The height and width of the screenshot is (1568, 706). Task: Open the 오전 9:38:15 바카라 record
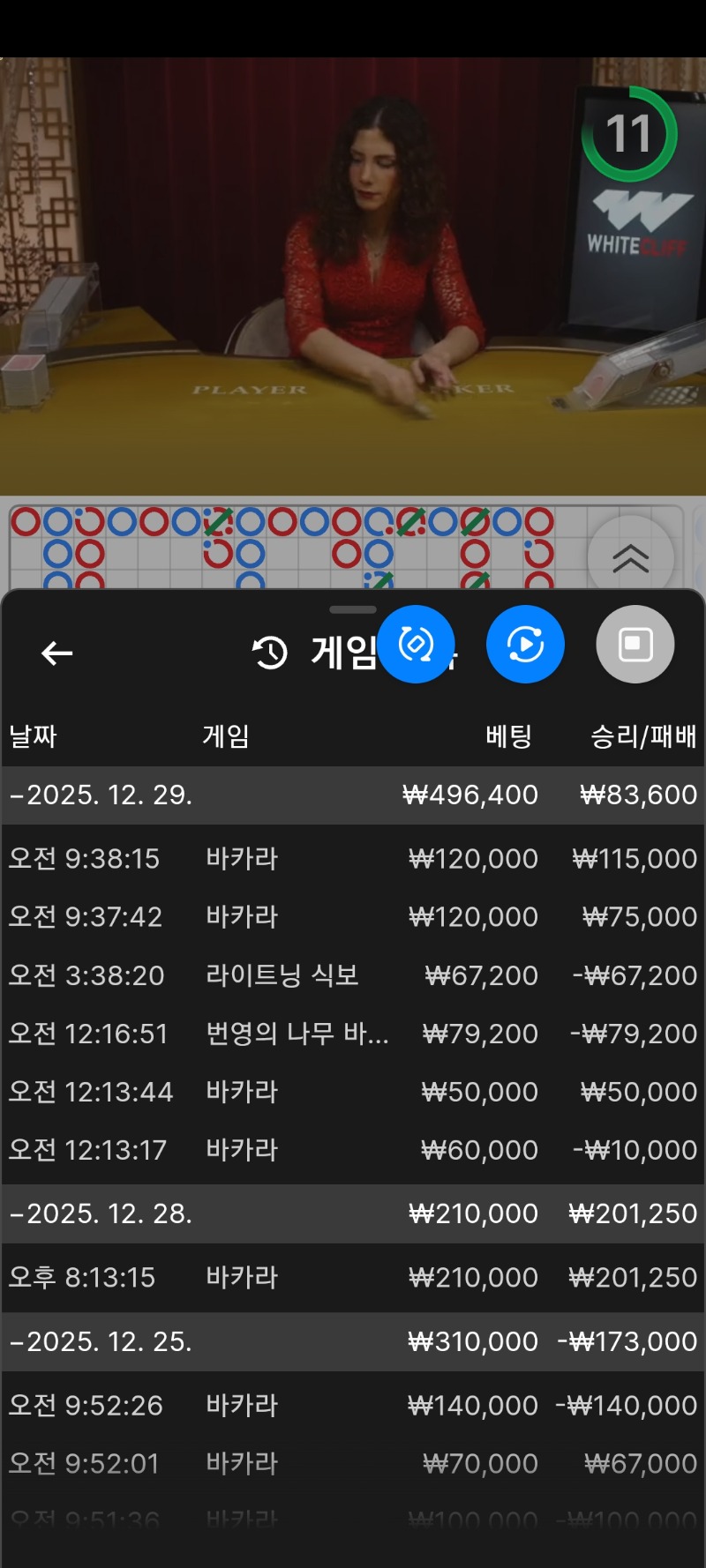coord(353,859)
